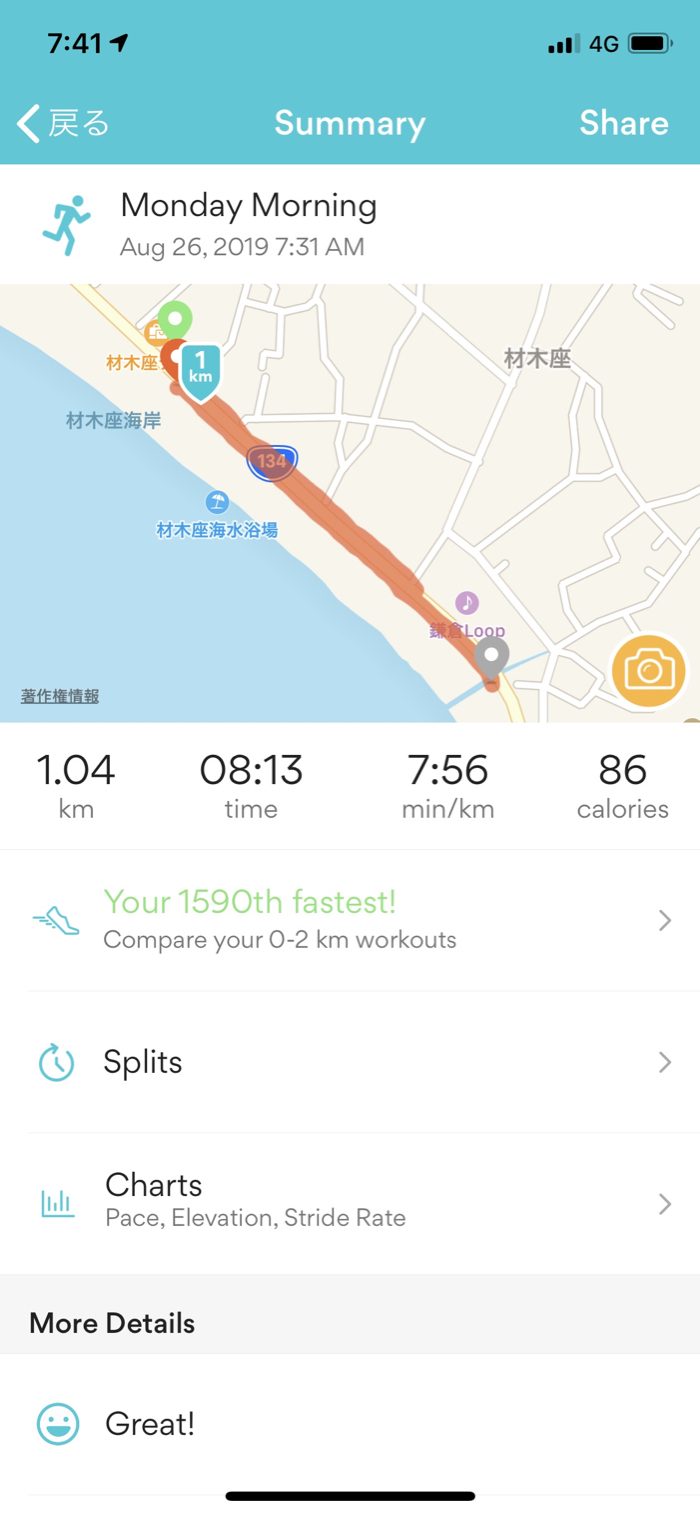Image resolution: width=700 pixels, height=1516 pixels.
Task: Compare your 0-2 km workouts
Action: coord(349,920)
